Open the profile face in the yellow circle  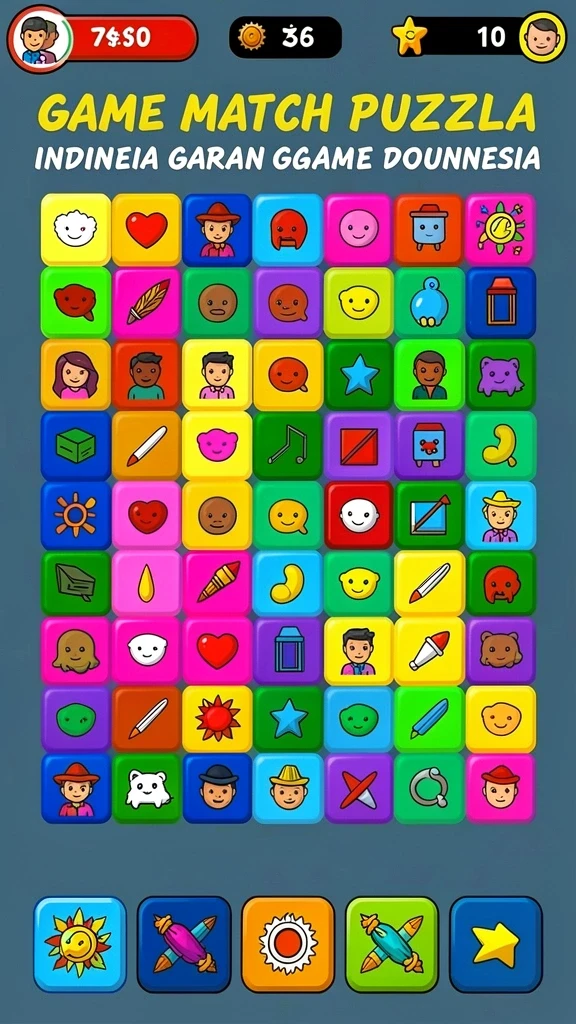[543, 37]
